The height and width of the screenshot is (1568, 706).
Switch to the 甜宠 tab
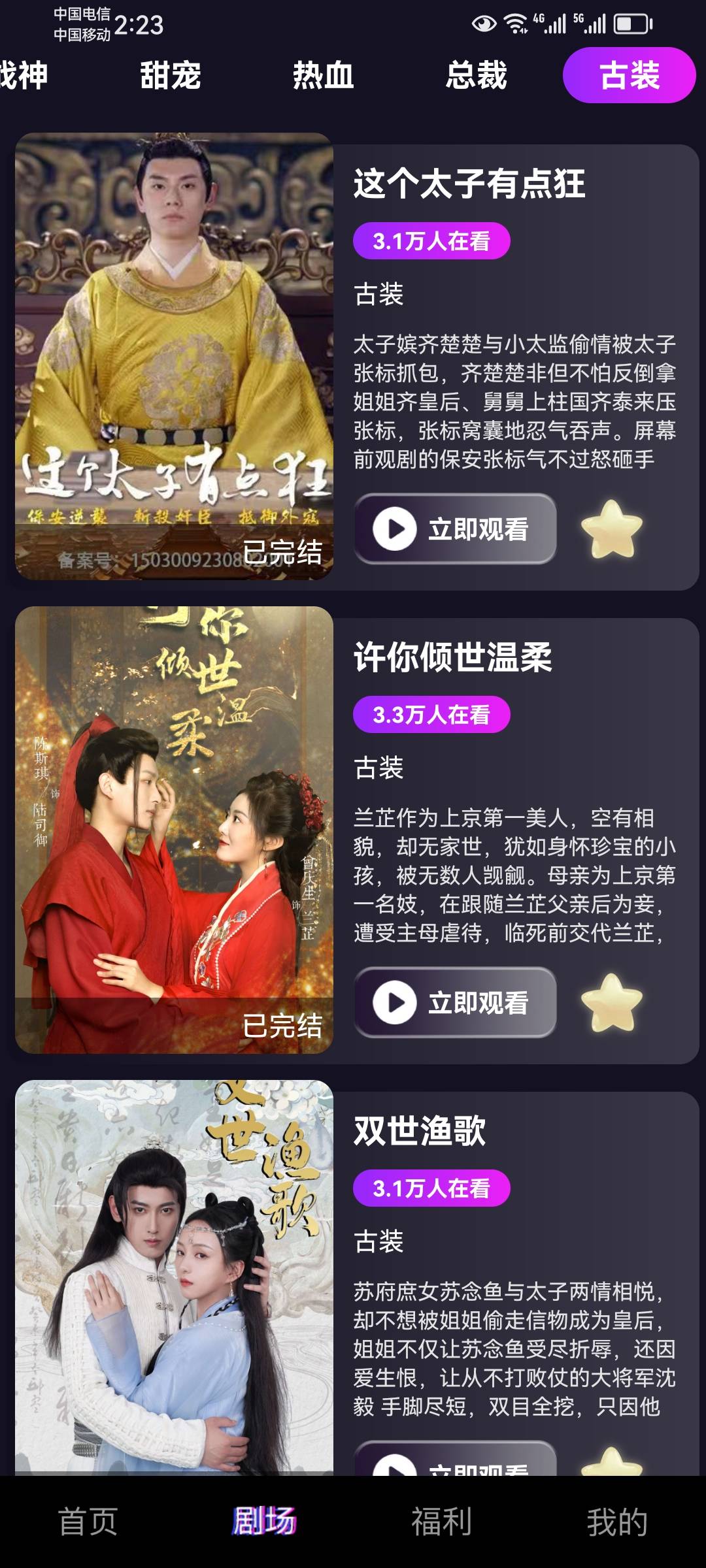click(x=169, y=76)
